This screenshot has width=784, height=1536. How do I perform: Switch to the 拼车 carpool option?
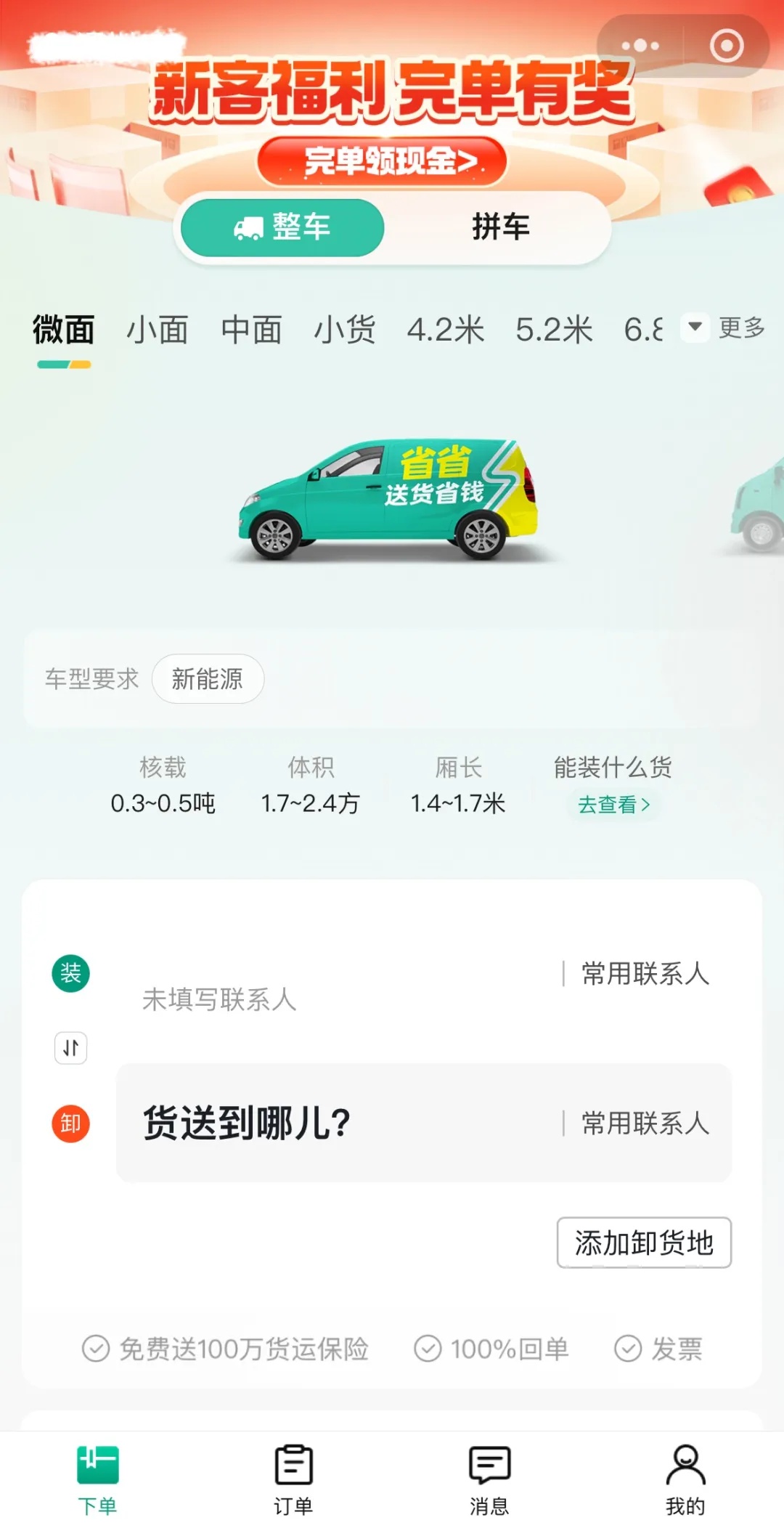501,227
